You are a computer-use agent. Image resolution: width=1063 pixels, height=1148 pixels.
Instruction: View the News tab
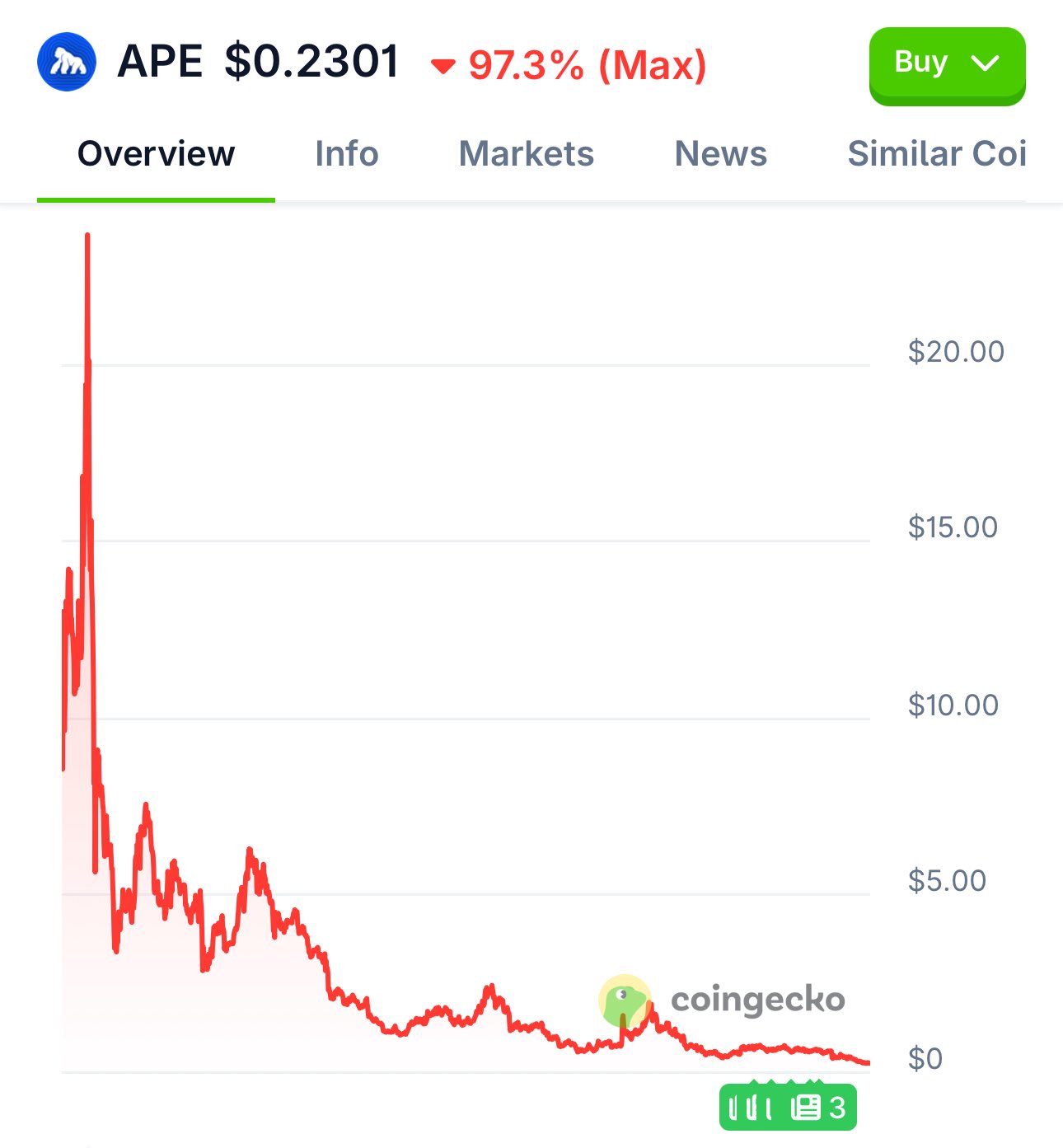(720, 154)
